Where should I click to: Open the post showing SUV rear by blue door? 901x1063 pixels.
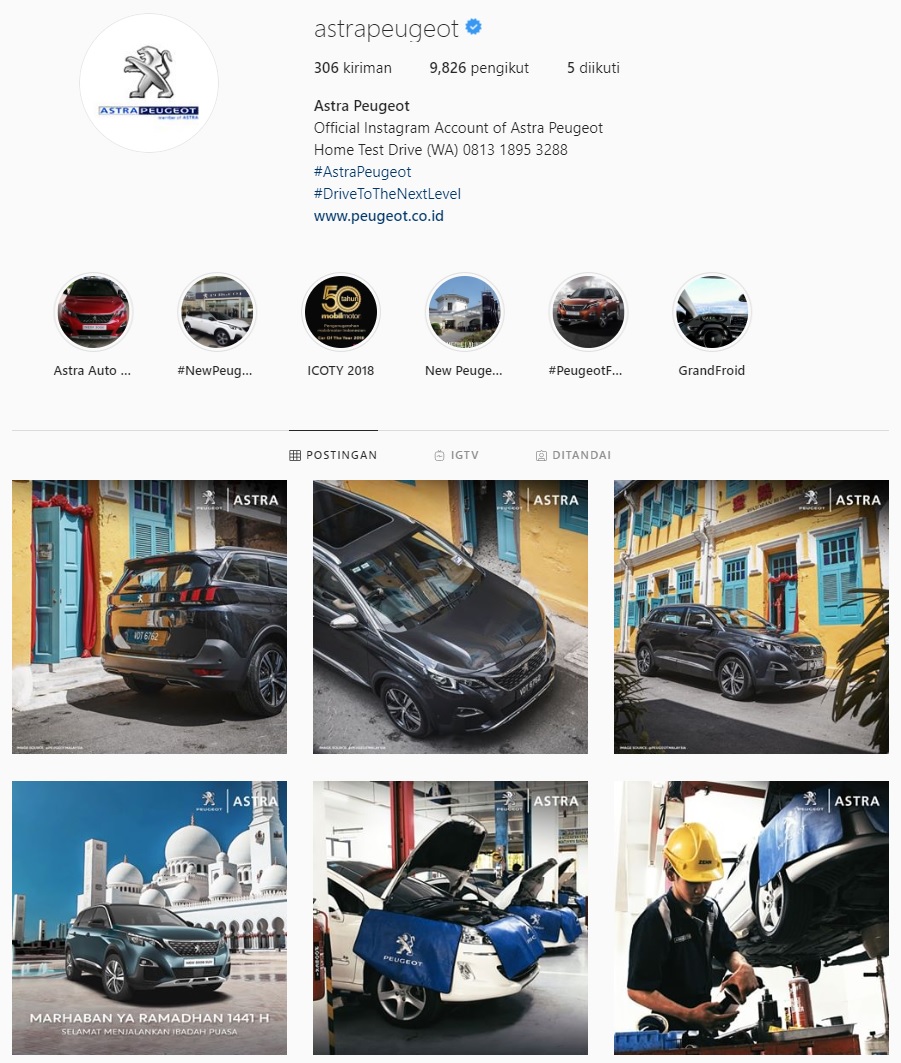[x=149, y=616]
